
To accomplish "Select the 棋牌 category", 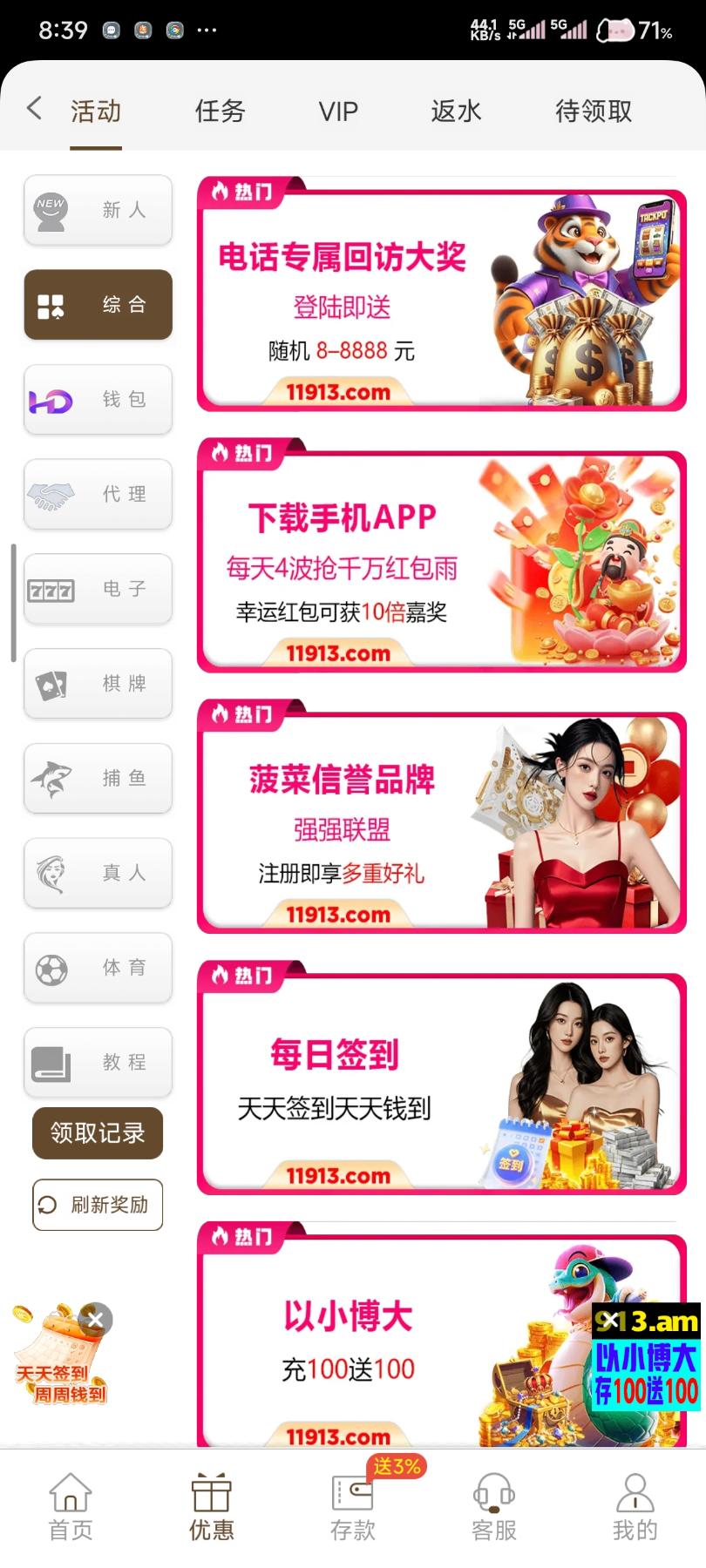I will (98, 684).
